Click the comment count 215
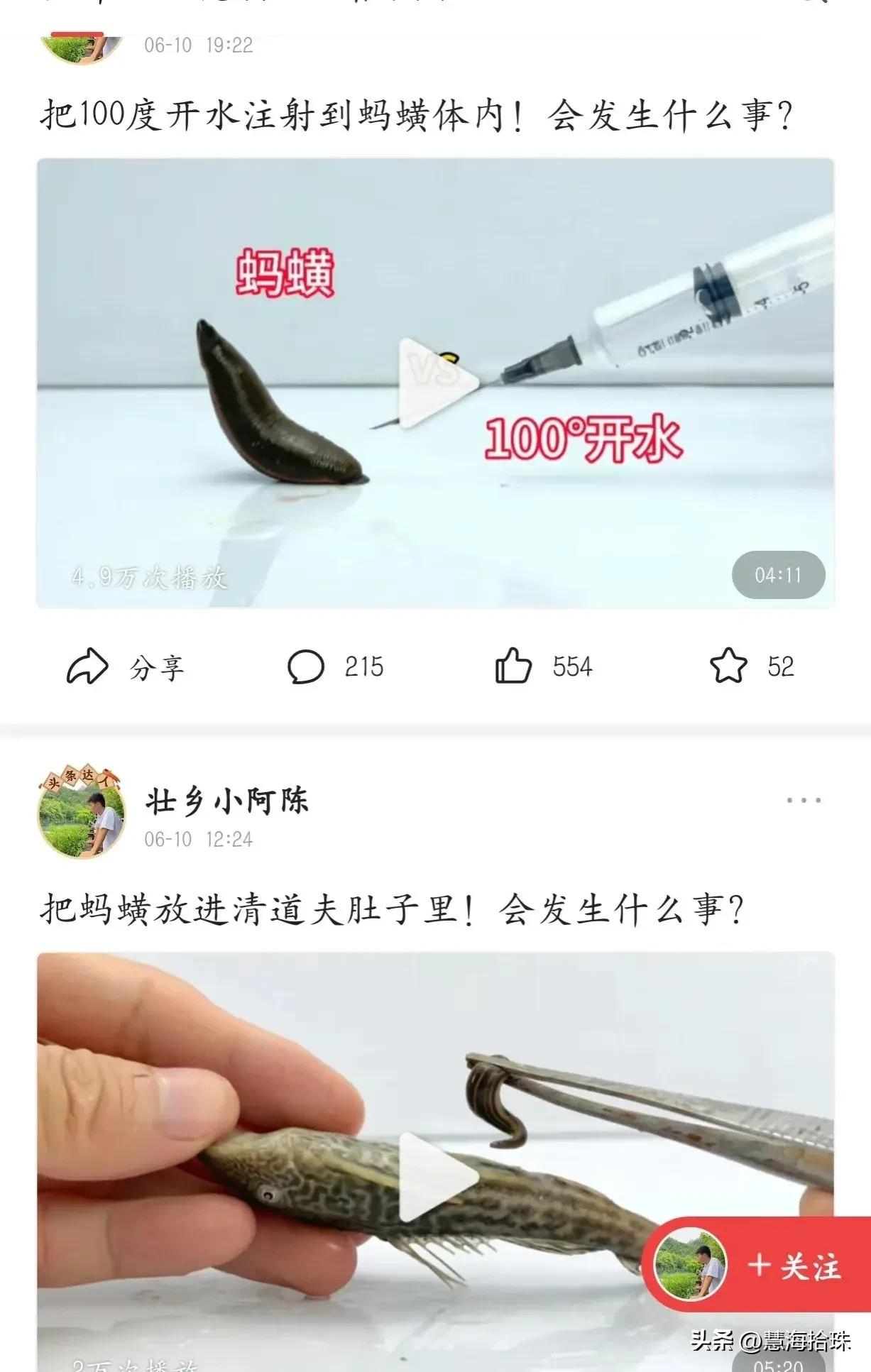871x1372 pixels. (x=362, y=666)
